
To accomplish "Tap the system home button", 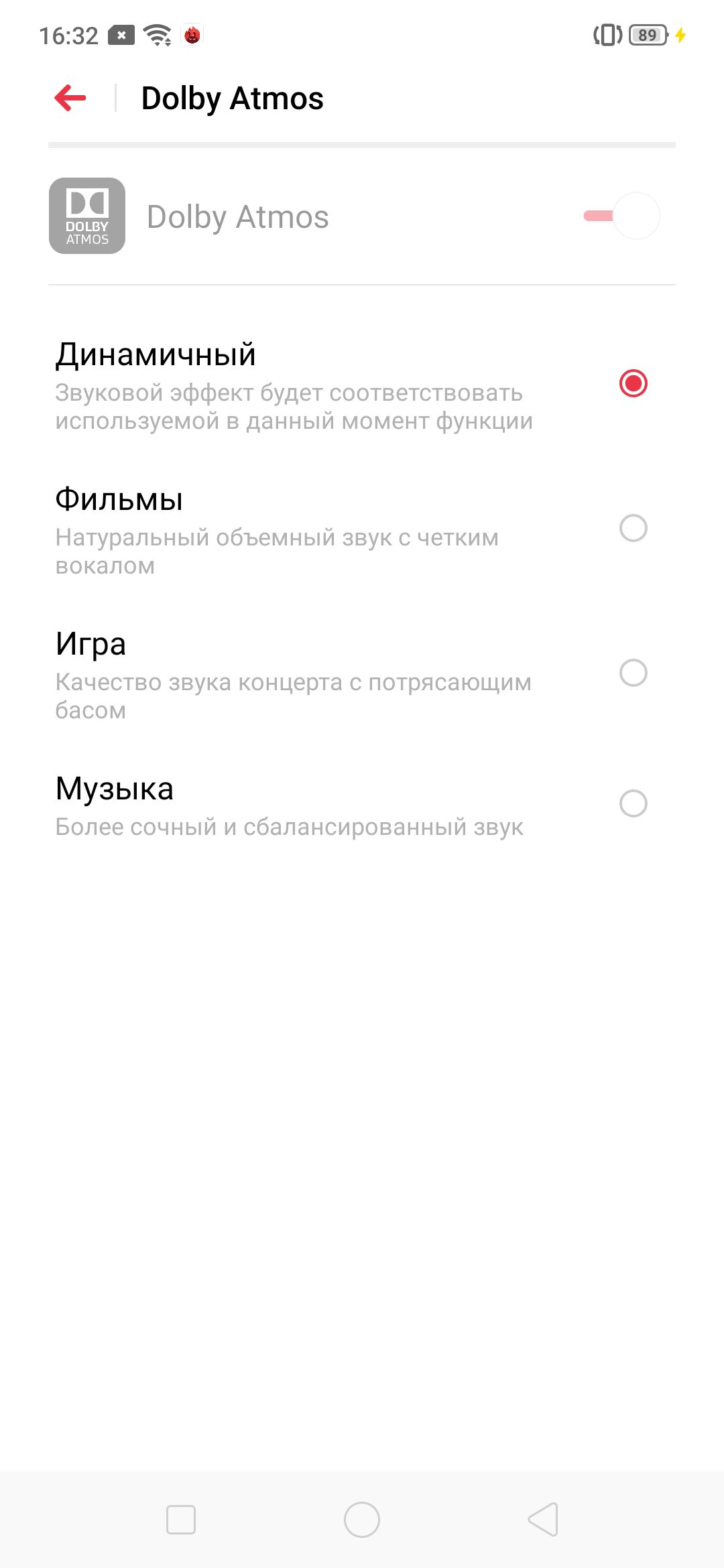I will [x=362, y=1519].
